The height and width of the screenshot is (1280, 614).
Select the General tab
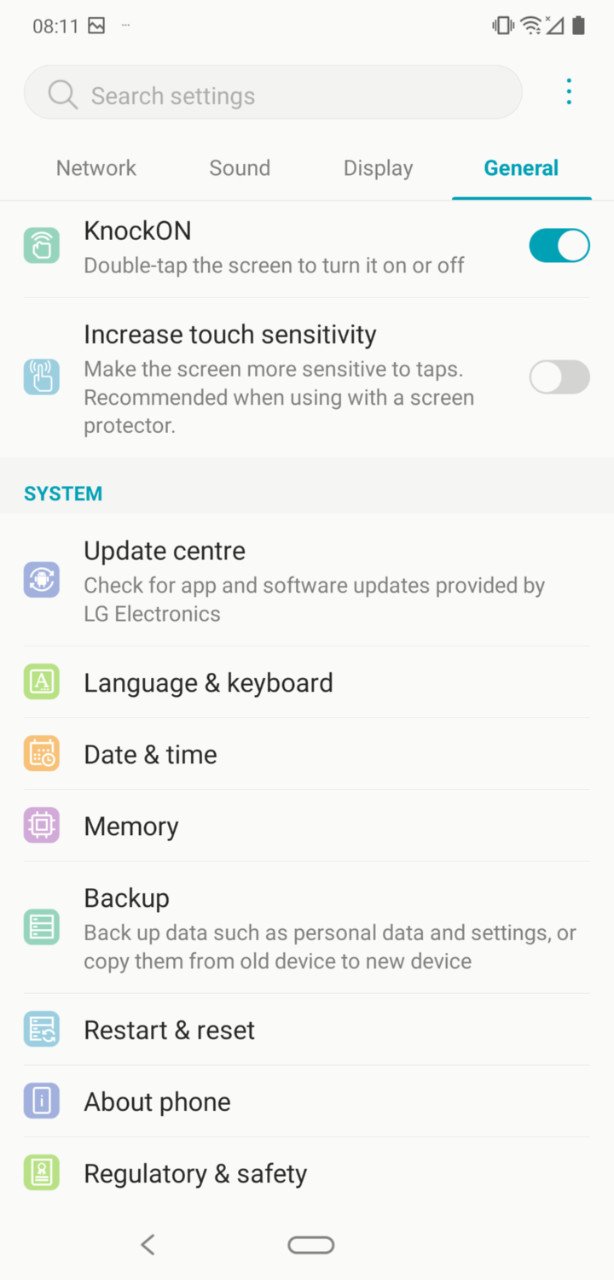(521, 168)
